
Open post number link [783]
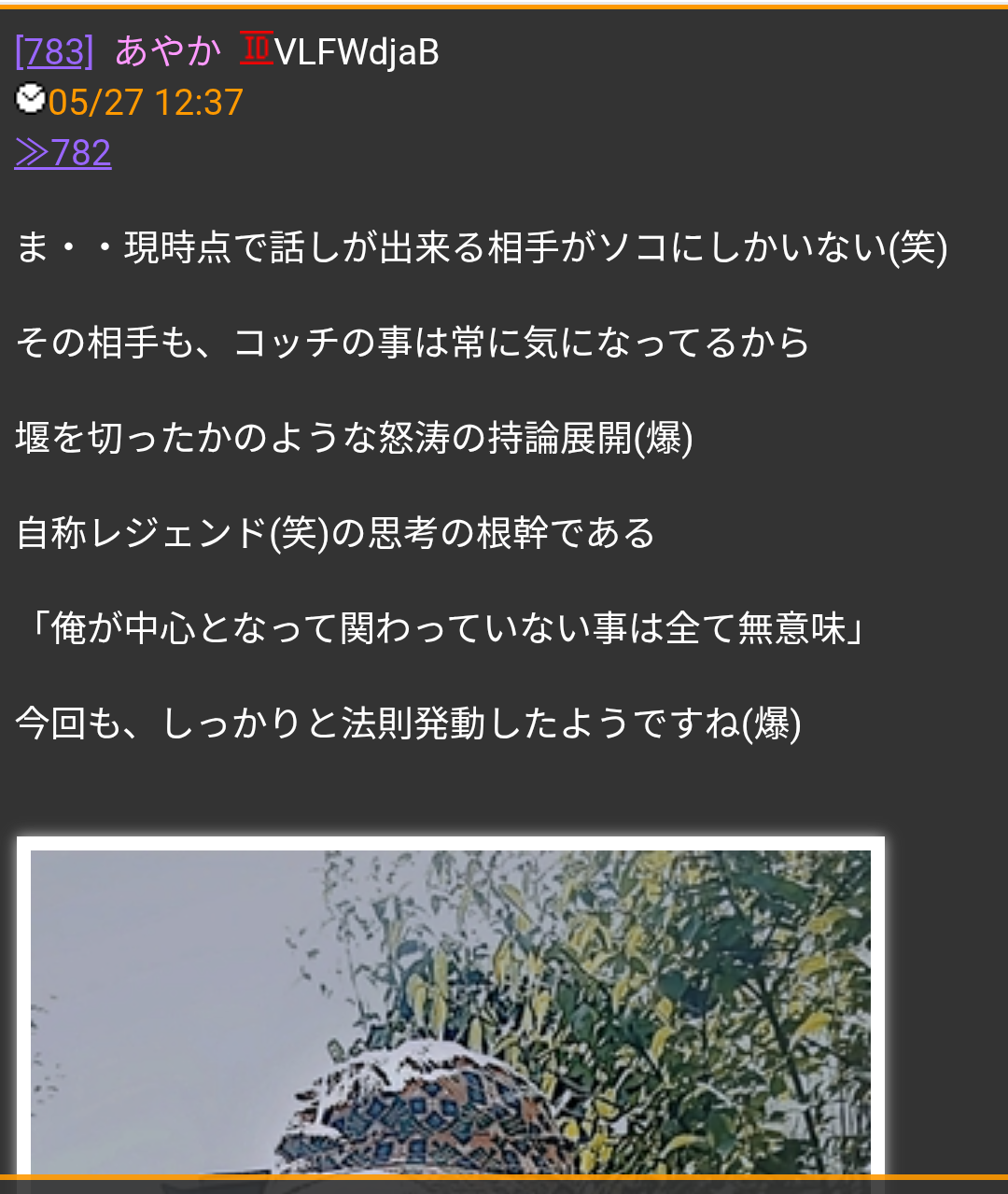coord(54,51)
